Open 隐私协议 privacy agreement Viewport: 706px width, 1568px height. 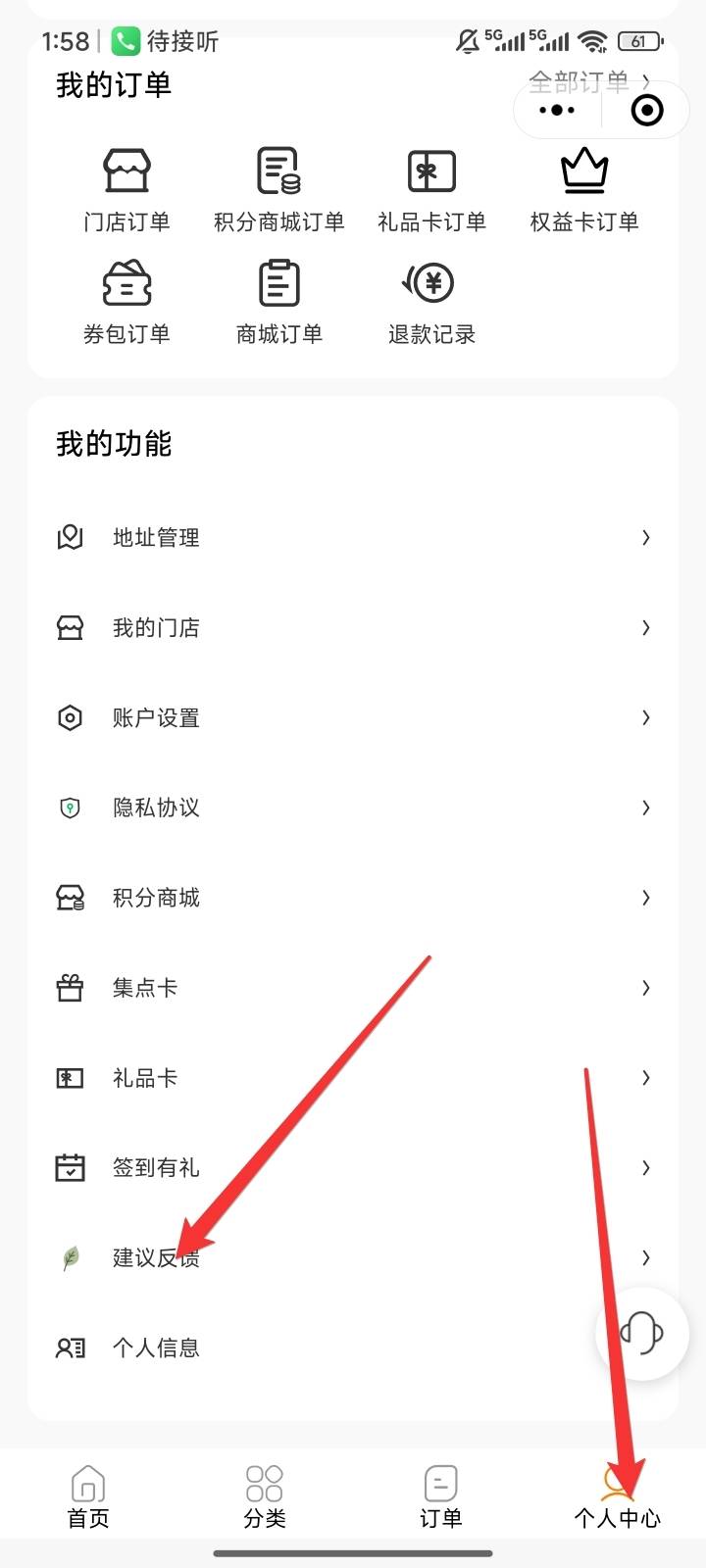tap(353, 808)
